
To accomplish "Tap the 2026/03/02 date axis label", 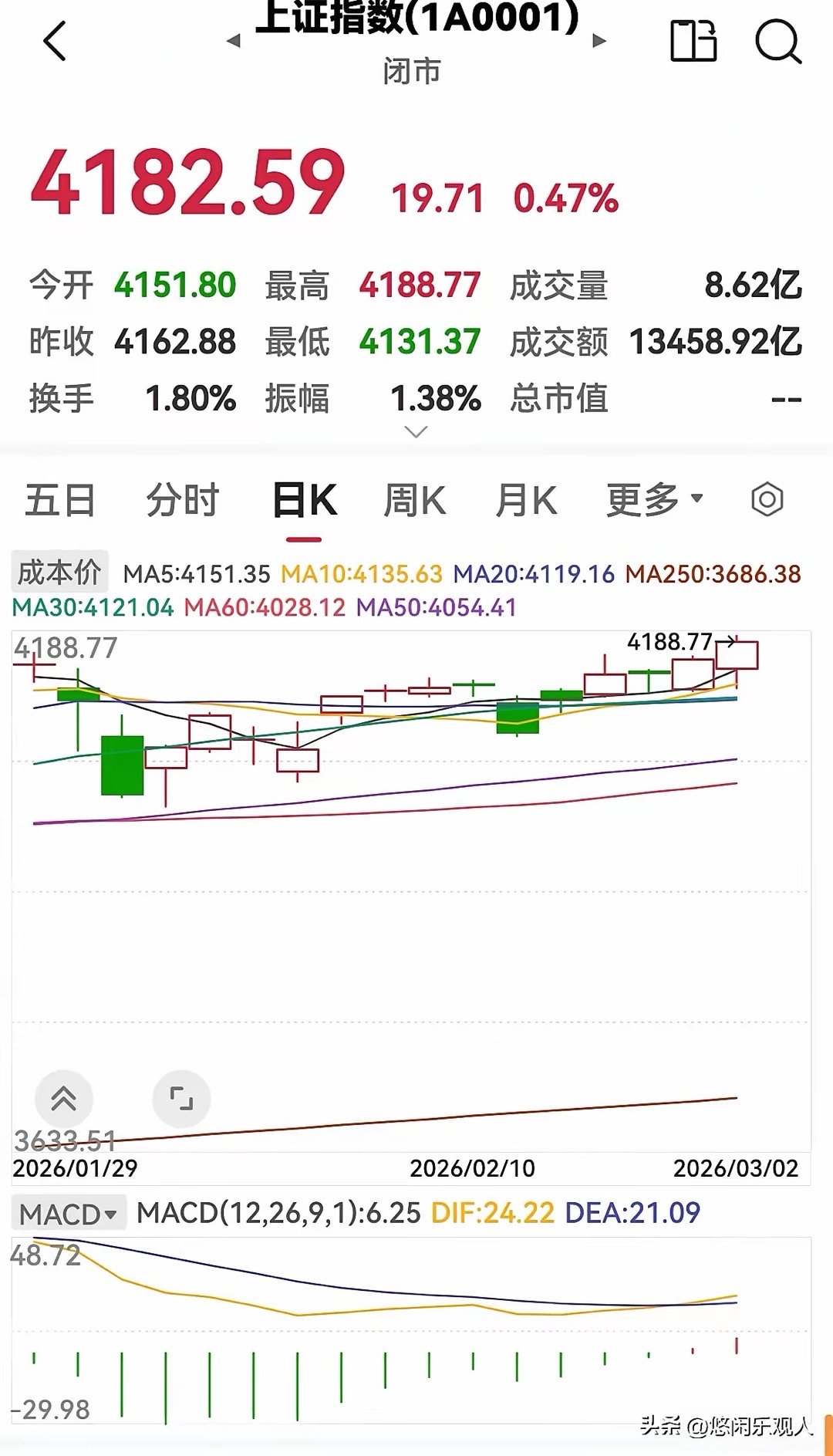I will [735, 1167].
